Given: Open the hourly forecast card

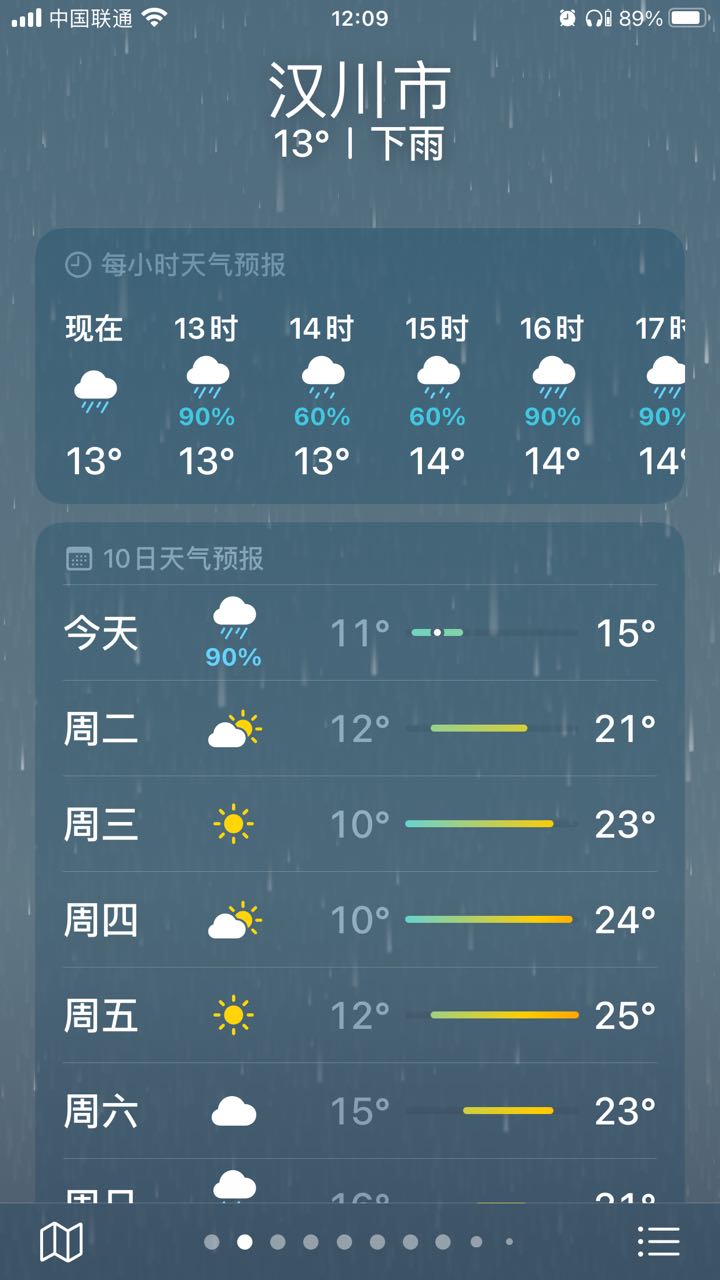Looking at the screenshot, I should [360, 366].
